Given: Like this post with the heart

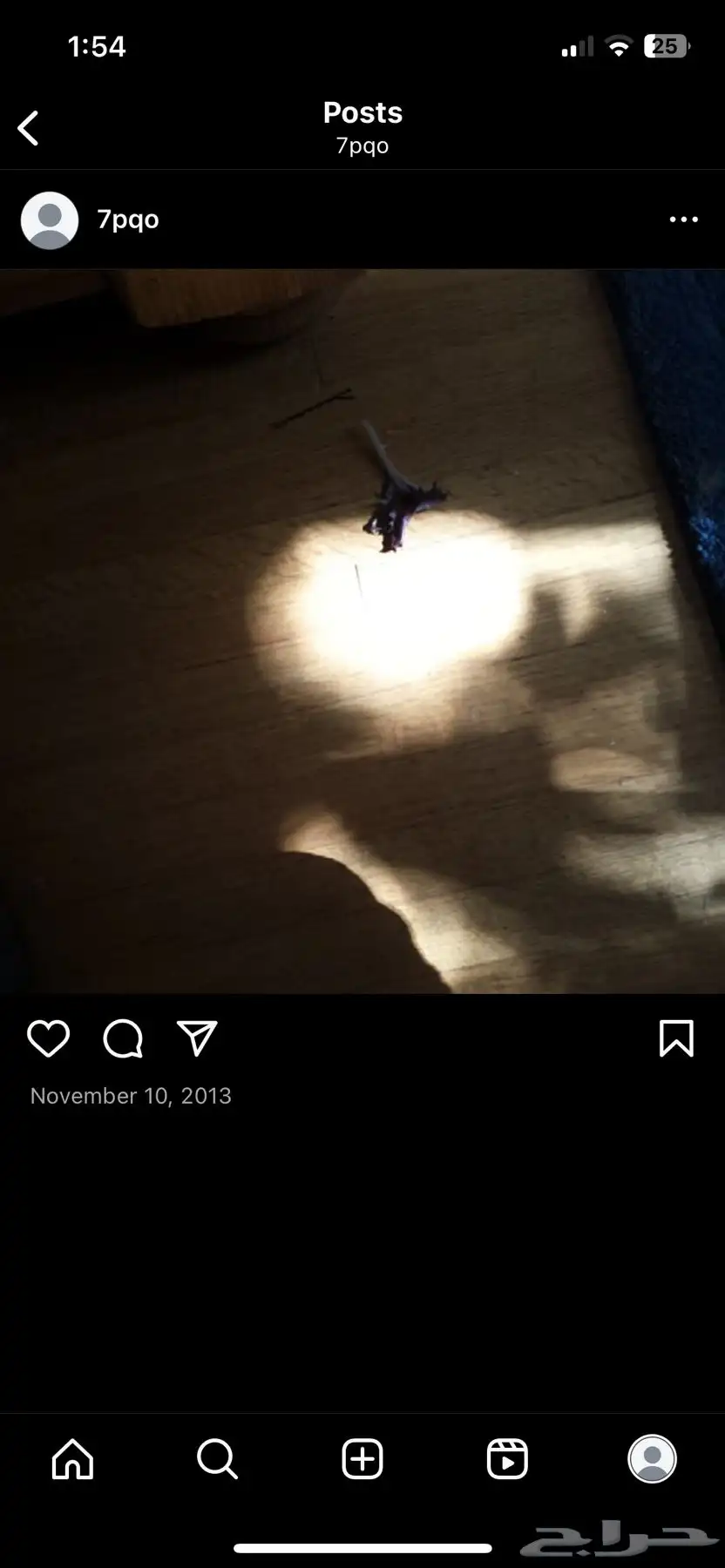Looking at the screenshot, I should 48,1038.
